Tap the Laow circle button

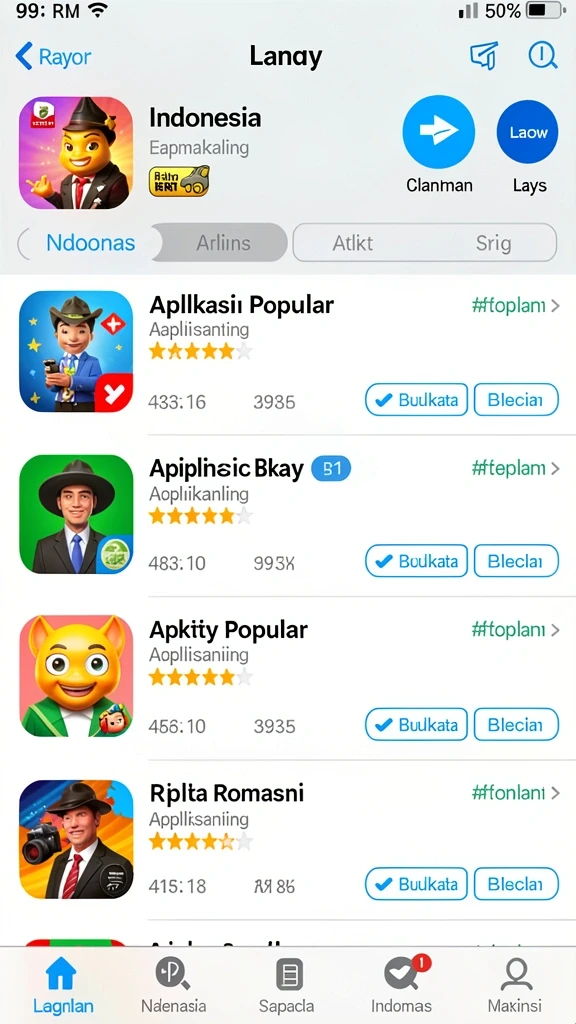pos(528,132)
